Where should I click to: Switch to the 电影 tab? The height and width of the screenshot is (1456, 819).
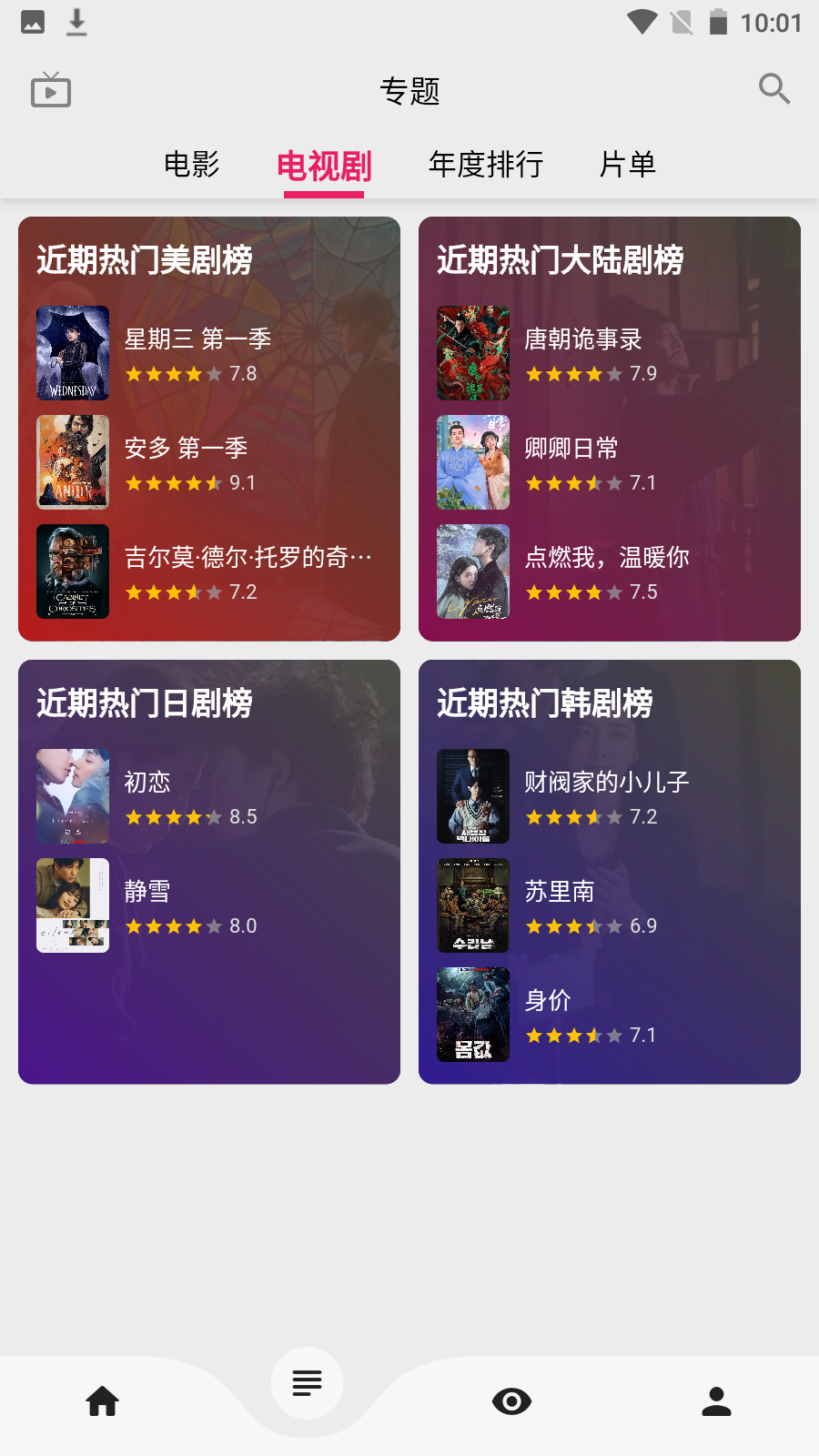(x=192, y=165)
